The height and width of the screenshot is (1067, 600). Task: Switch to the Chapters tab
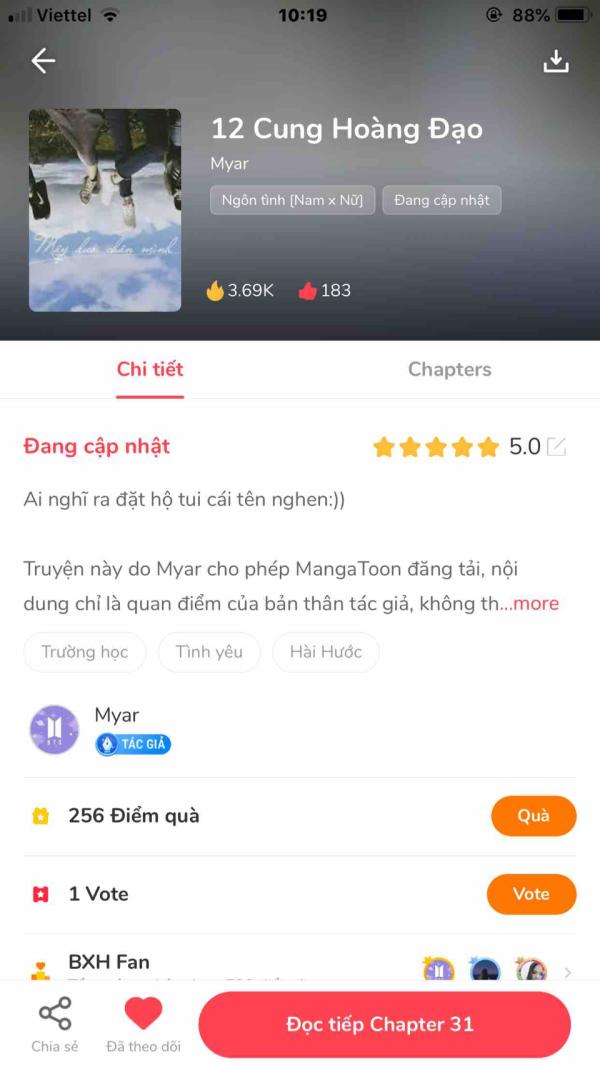coord(449,369)
